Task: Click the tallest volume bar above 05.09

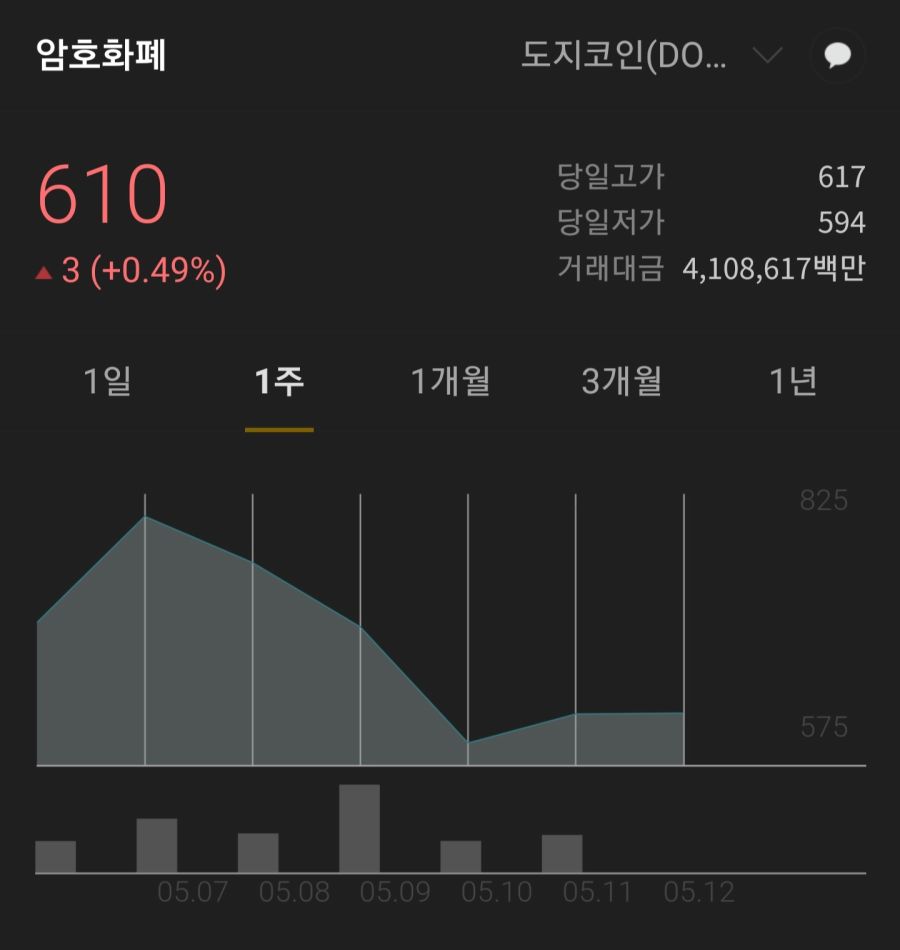Action: point(359,828)
